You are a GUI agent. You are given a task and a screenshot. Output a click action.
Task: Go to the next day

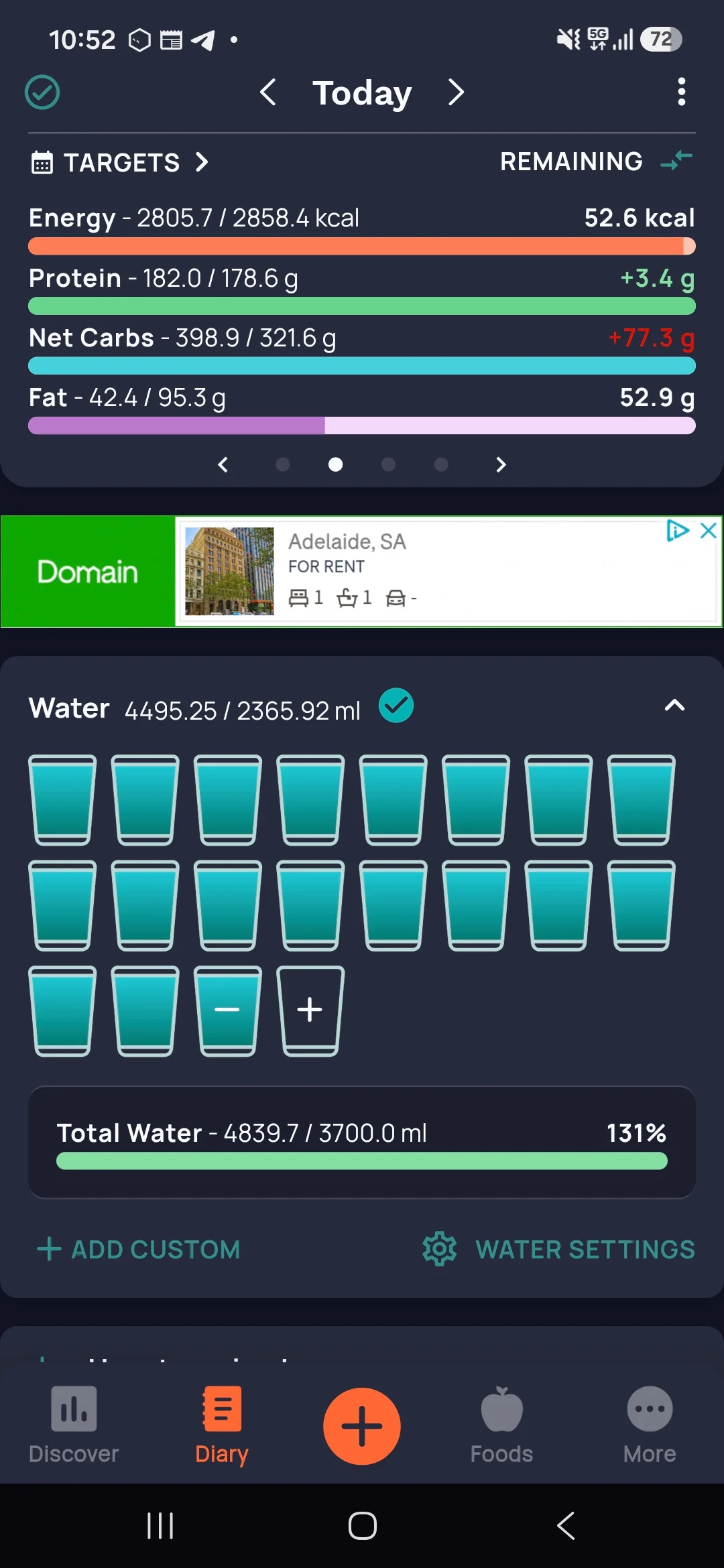point(456,92)
